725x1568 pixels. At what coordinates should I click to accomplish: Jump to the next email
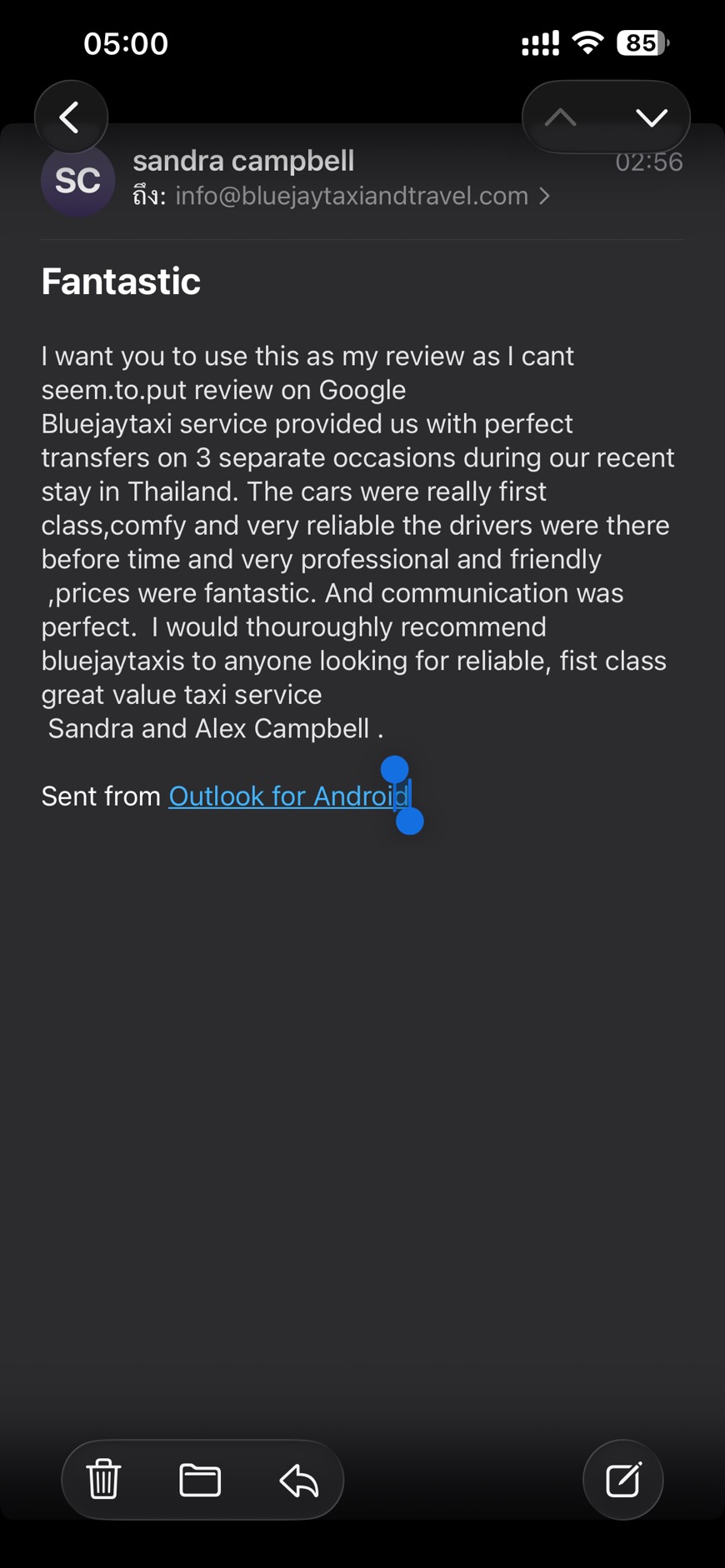pos(651,117)
